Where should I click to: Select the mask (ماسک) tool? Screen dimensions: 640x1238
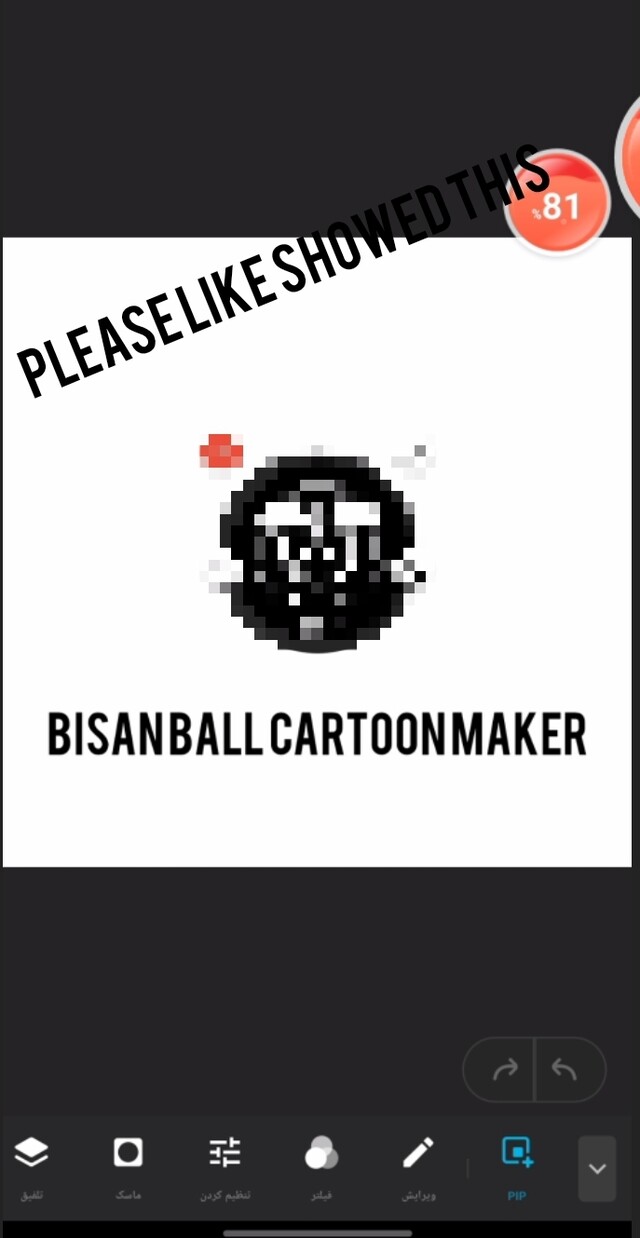(128, 1166)
